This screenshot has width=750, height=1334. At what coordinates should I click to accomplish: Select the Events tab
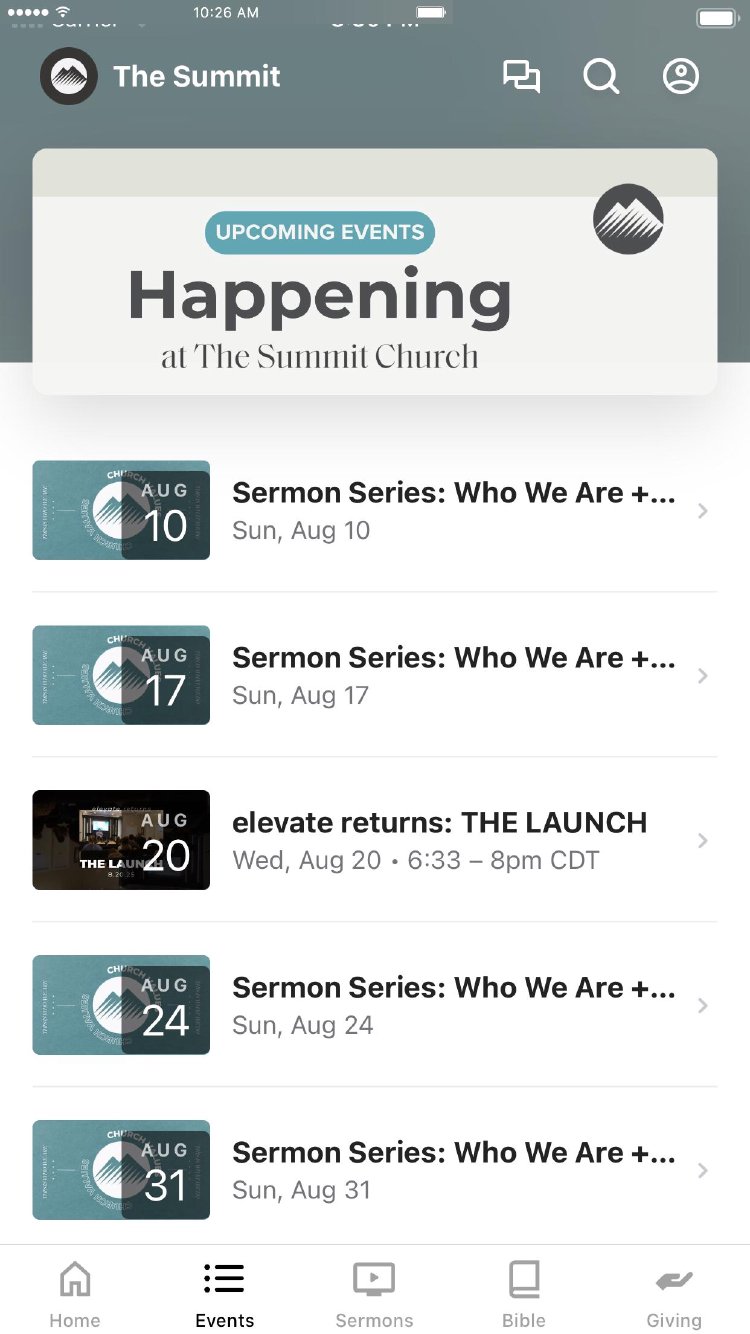[x=224, y=1294]
